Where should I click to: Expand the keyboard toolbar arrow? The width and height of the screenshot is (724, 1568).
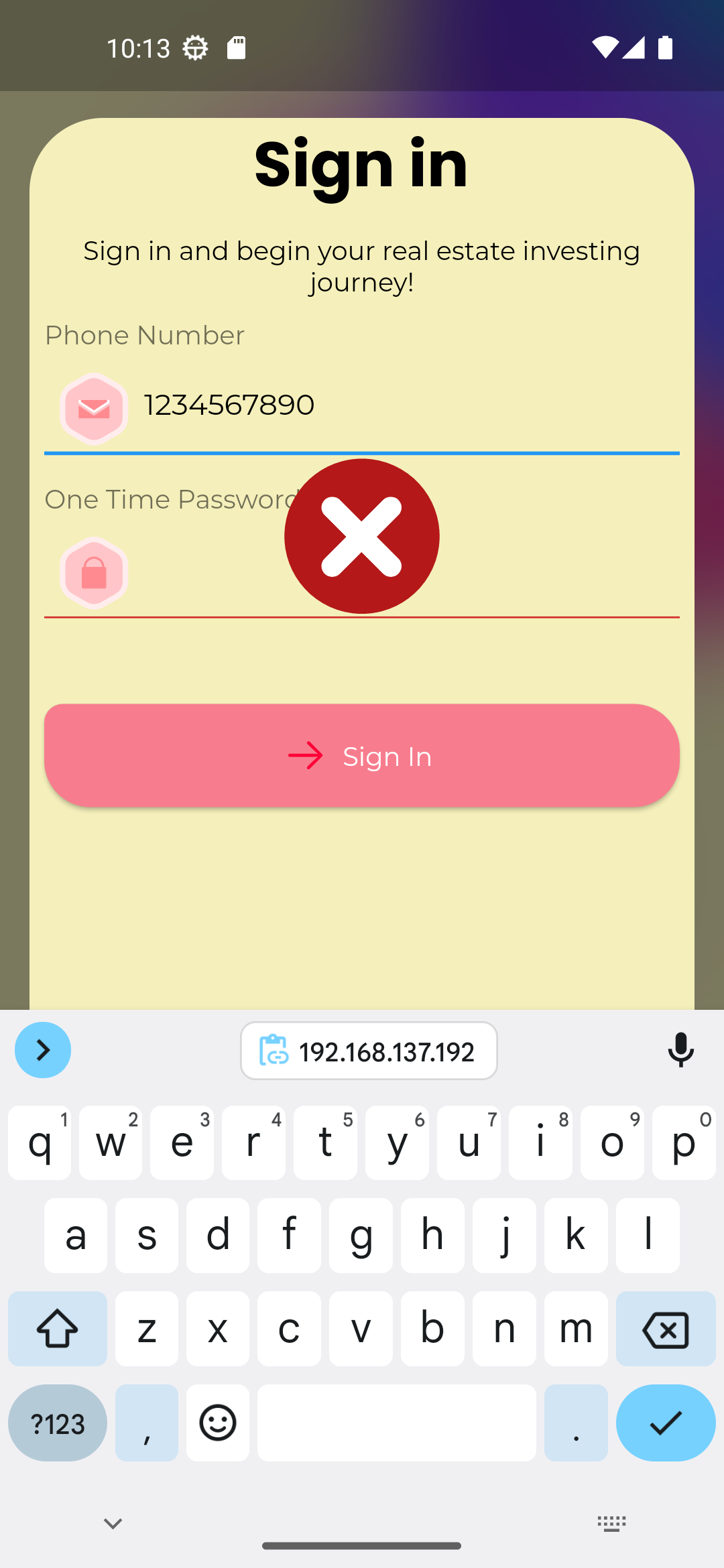click(43, 1050)
